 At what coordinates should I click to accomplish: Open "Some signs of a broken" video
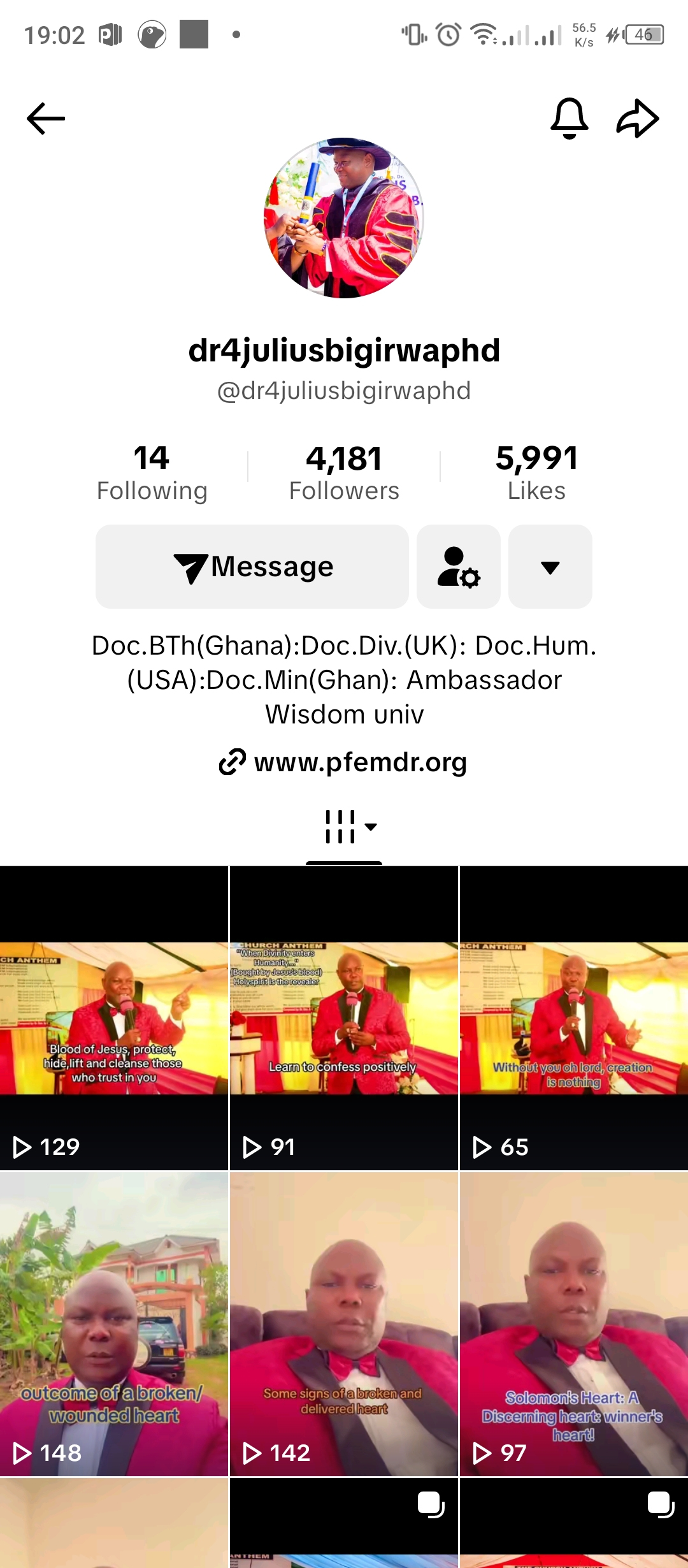(x=344, y=1324)
